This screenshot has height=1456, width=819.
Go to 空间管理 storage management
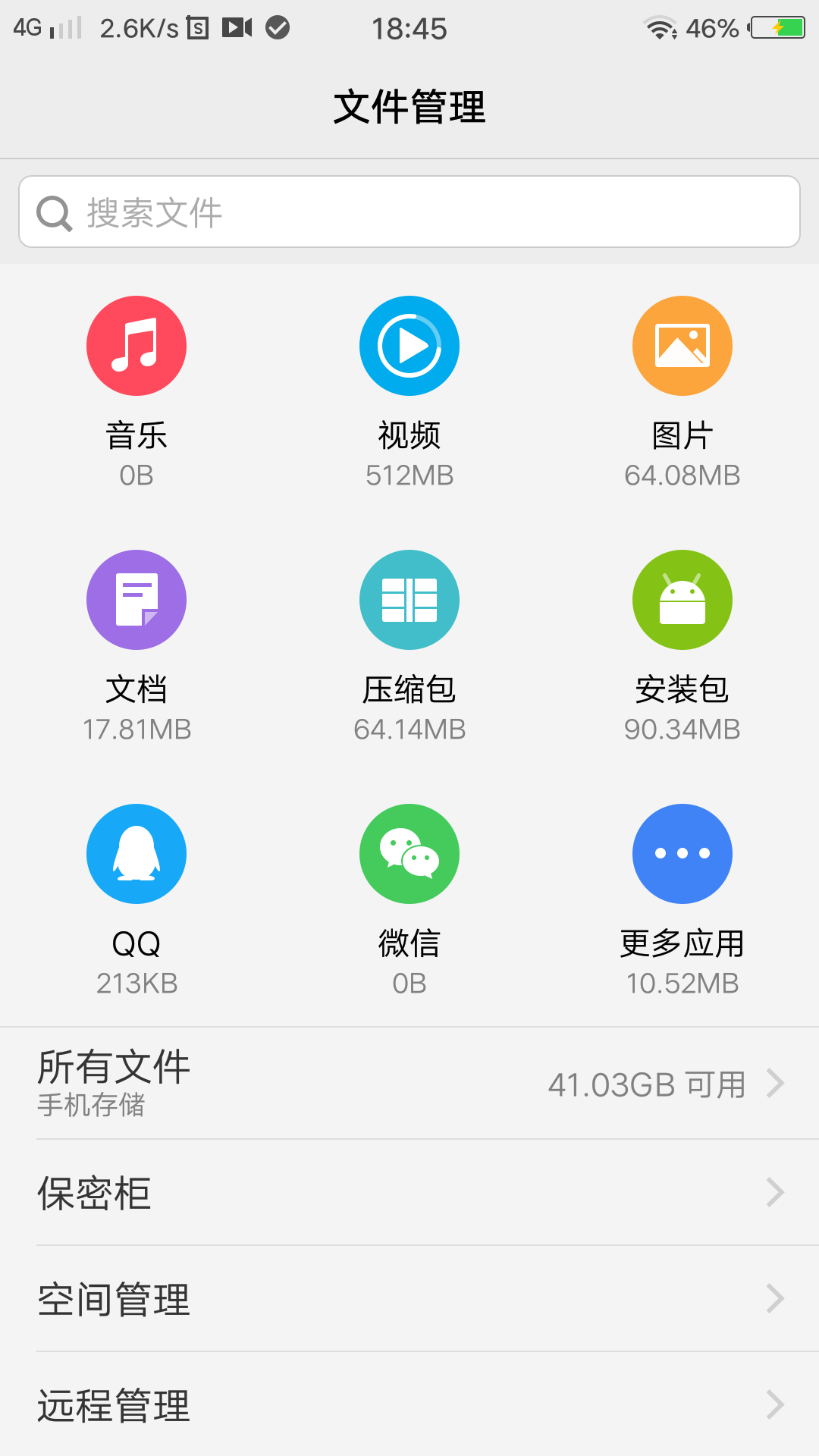tap(409, 1299)
